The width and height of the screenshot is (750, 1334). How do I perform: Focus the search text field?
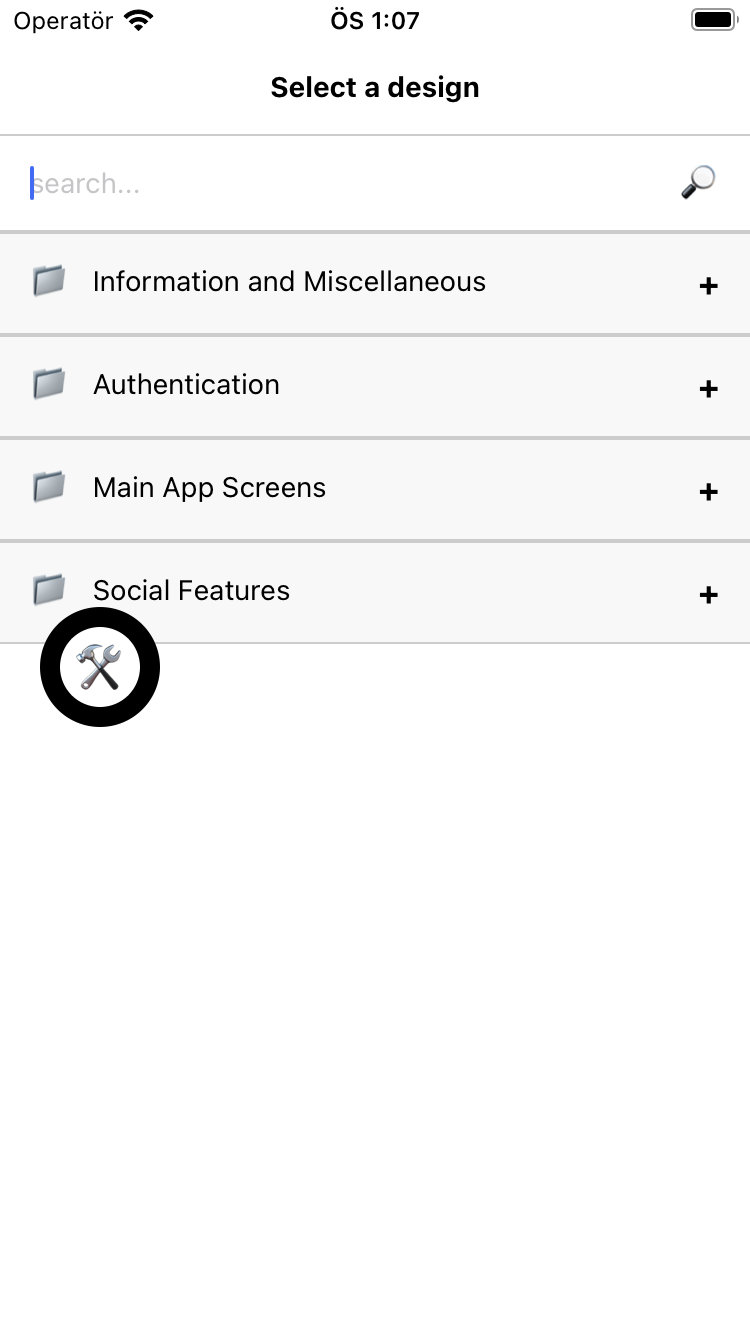(340, 183)
